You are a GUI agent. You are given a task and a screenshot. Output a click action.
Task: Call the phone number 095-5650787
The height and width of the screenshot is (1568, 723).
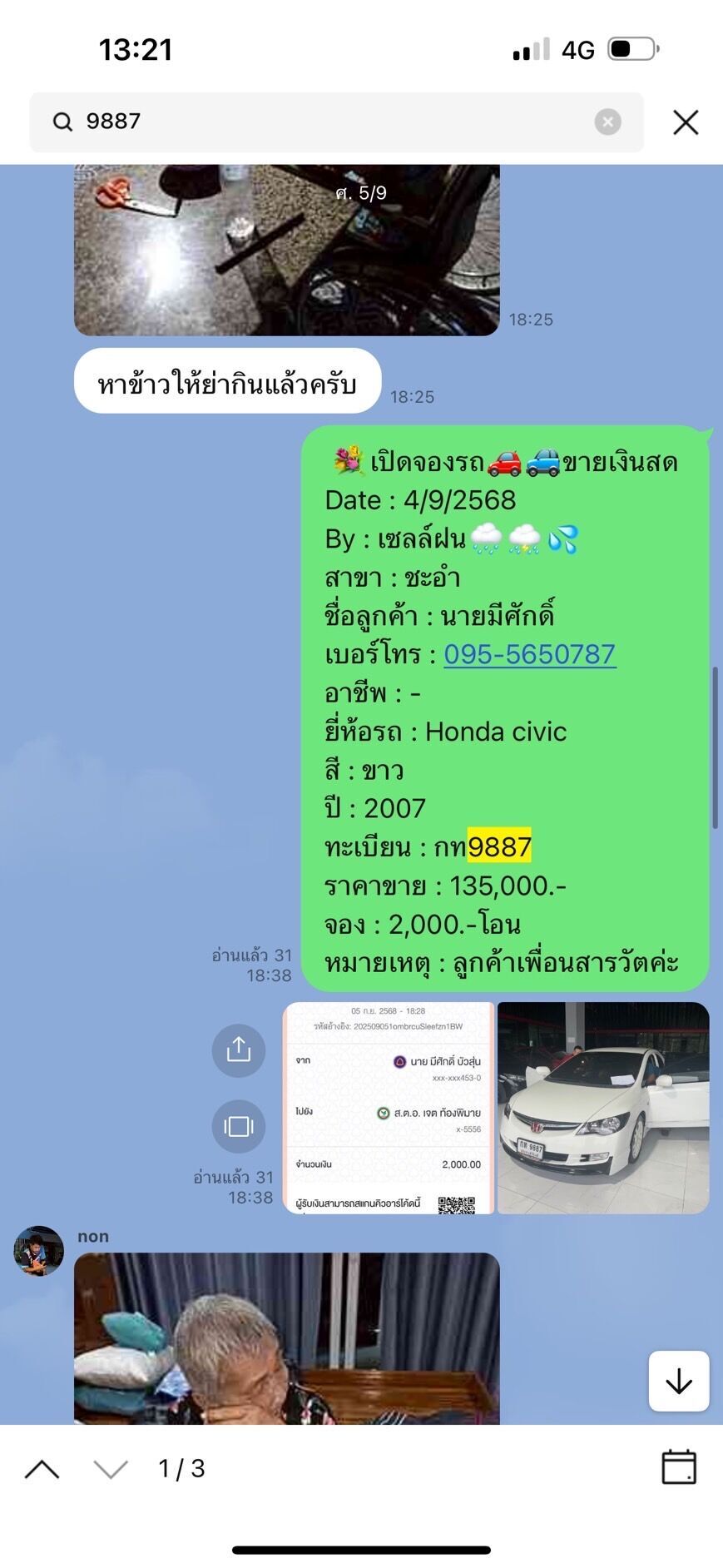[529, 655]
